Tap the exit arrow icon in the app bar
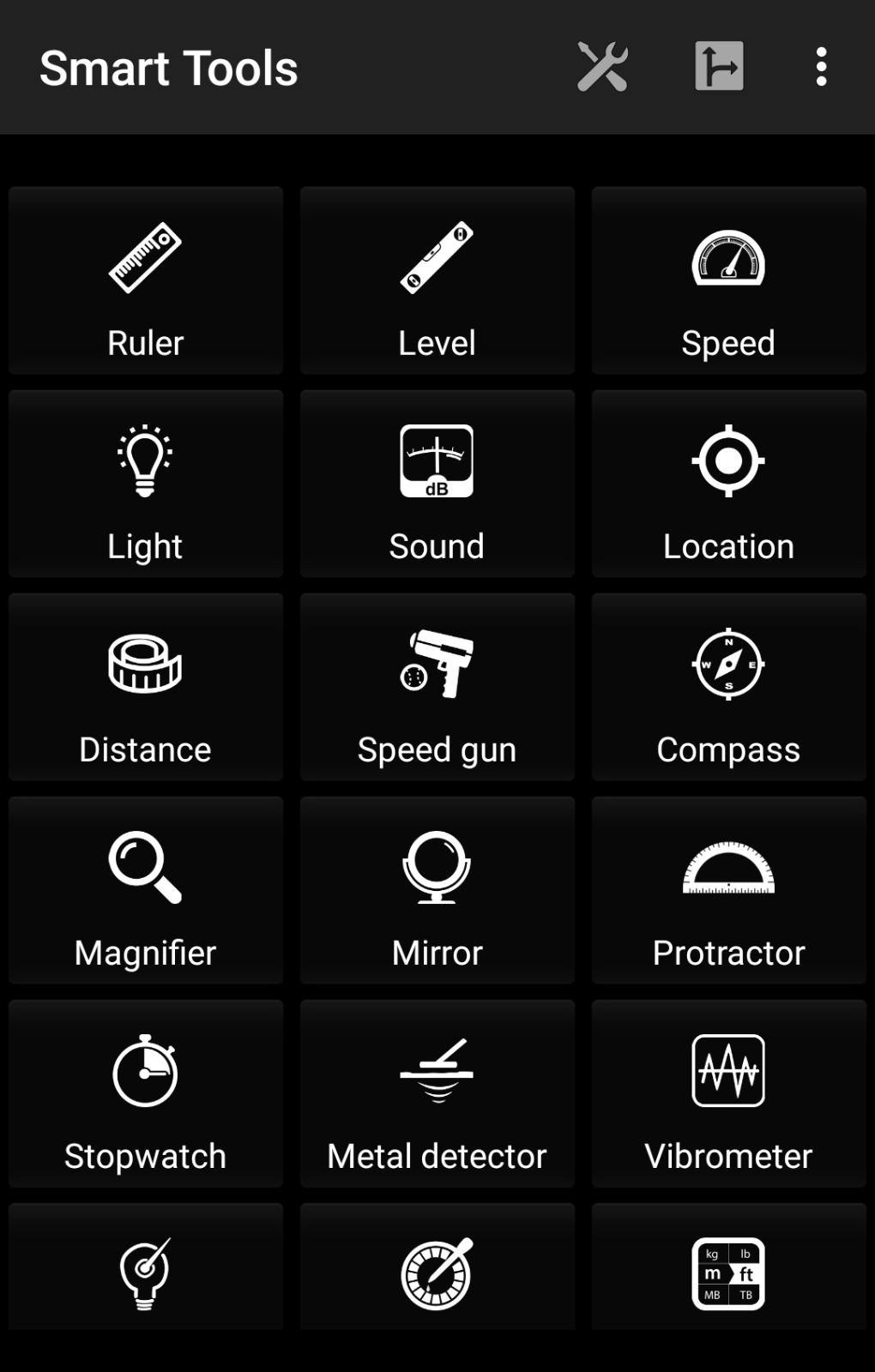The width and height of the screenshot is (875, 1372). 719,67
